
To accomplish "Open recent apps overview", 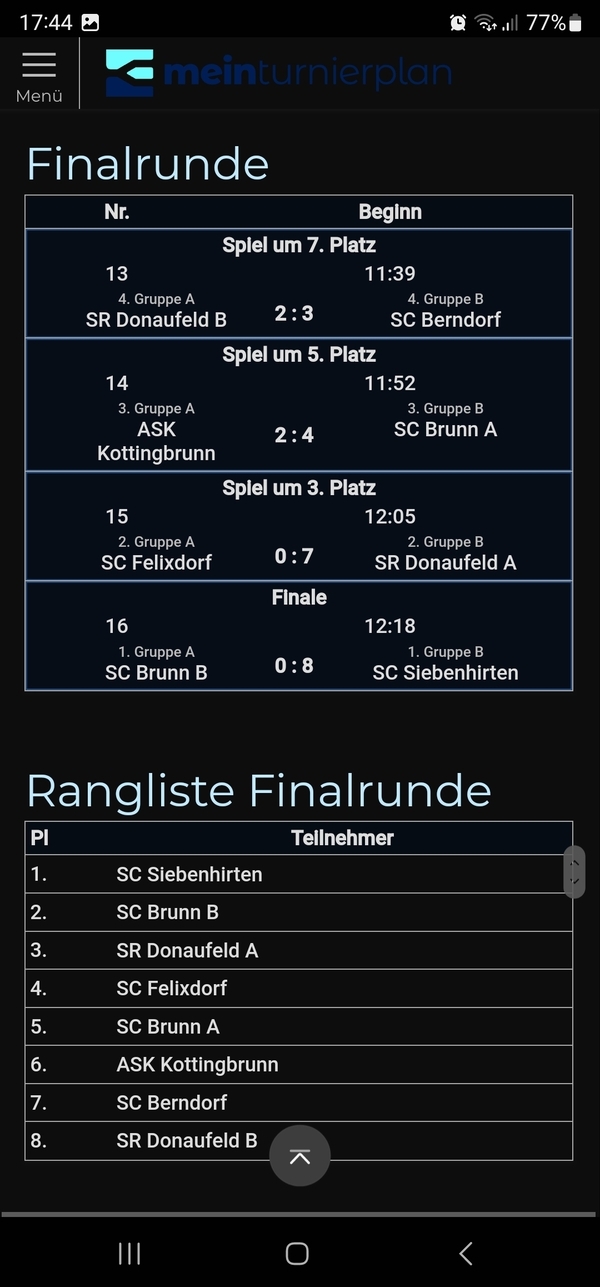I will pyautogui.click(x=130, y=1253).
